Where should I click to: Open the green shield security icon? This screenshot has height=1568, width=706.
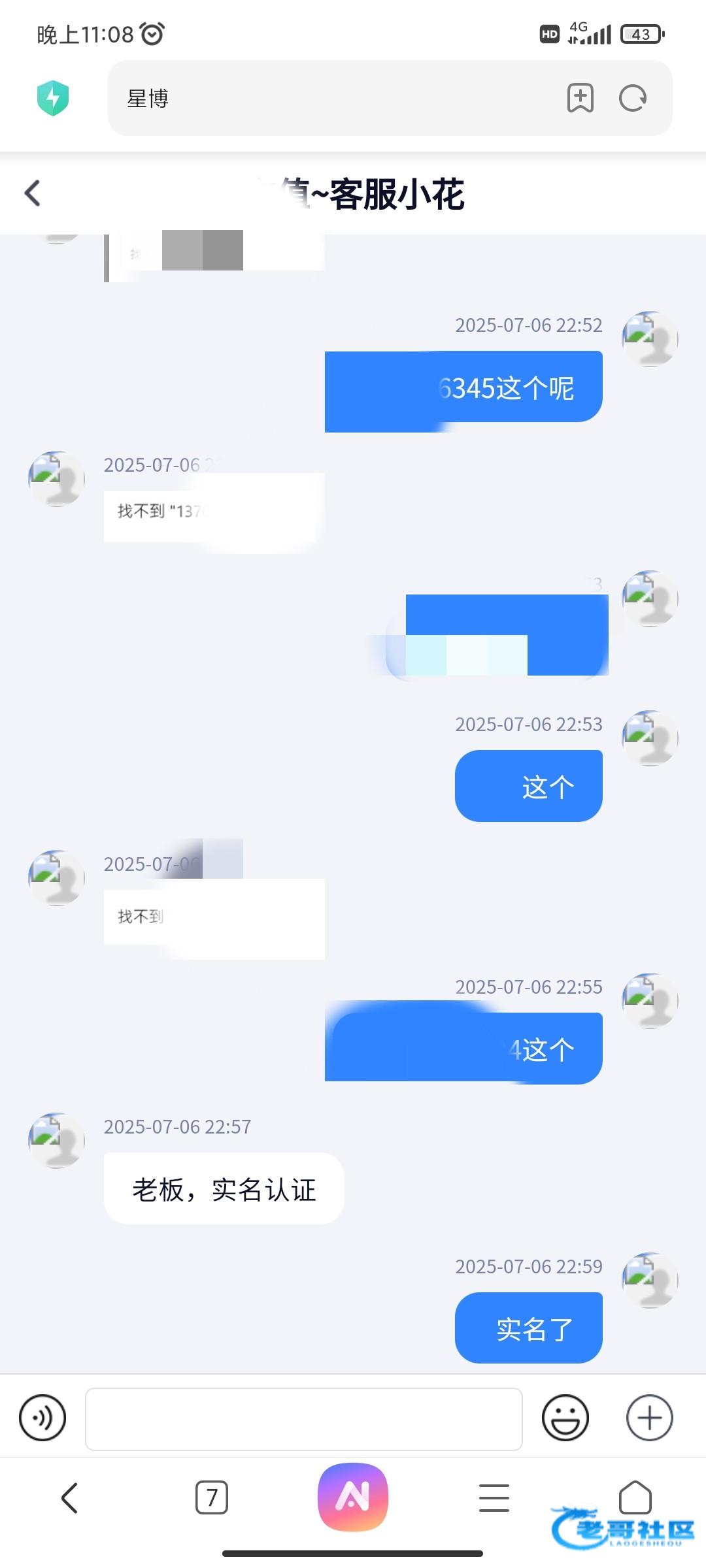click(x=53, y=98)
